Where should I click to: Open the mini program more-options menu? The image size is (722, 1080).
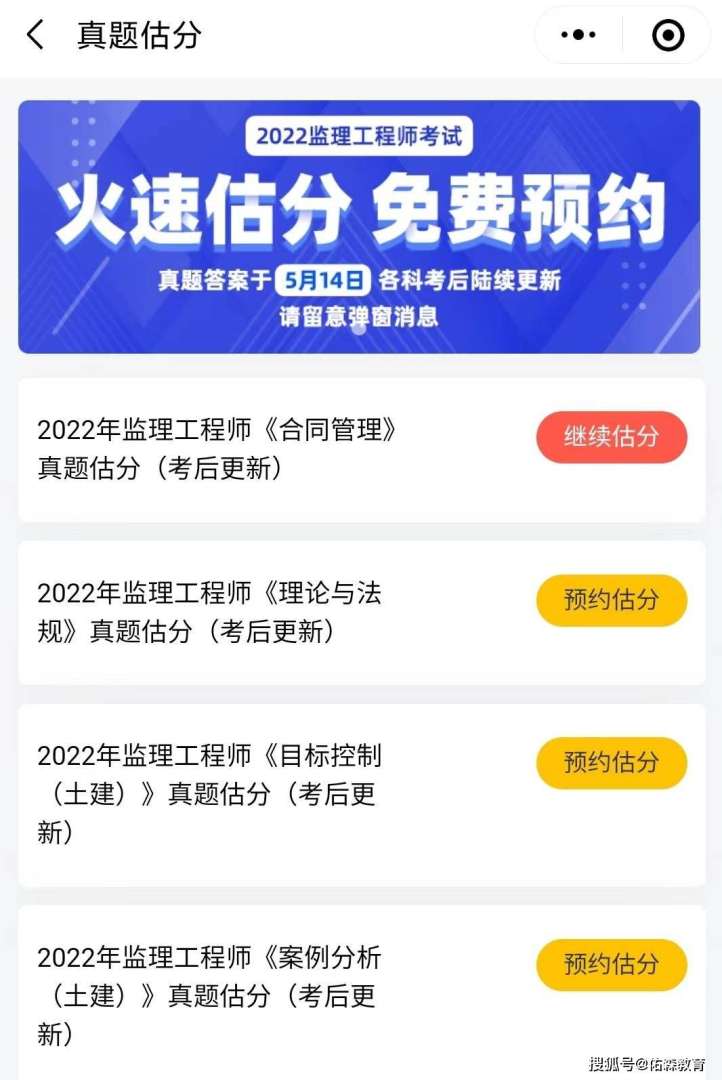tap(578, 36)
